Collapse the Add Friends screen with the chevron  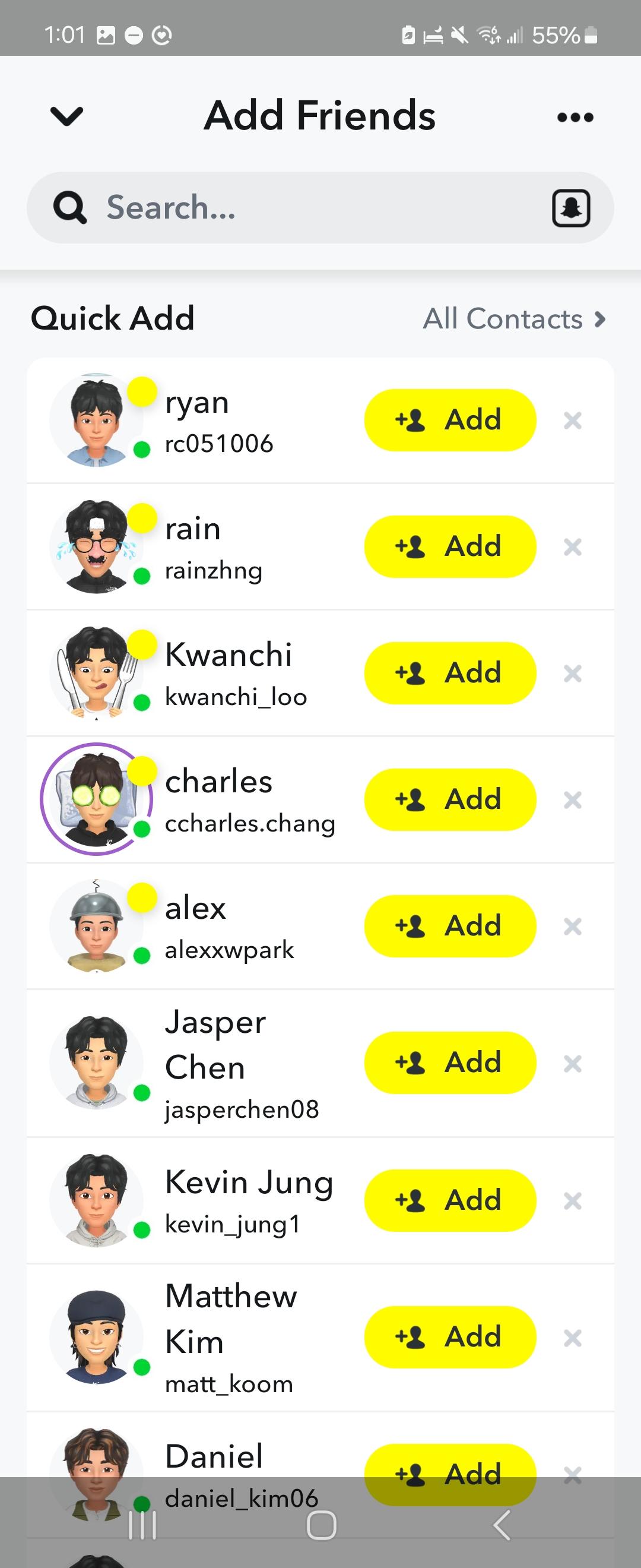[x=66, y=116]
